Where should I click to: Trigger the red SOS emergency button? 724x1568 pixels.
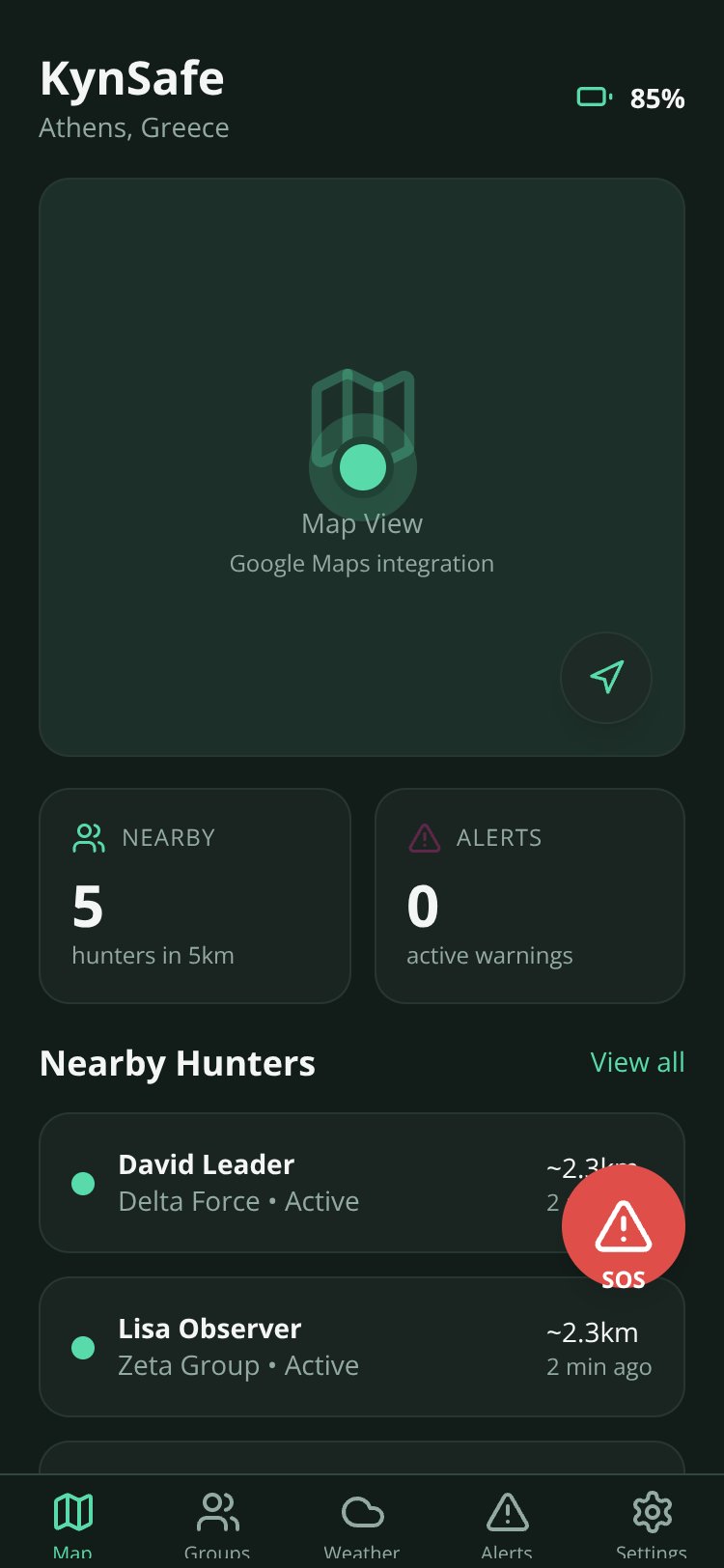624,1227
